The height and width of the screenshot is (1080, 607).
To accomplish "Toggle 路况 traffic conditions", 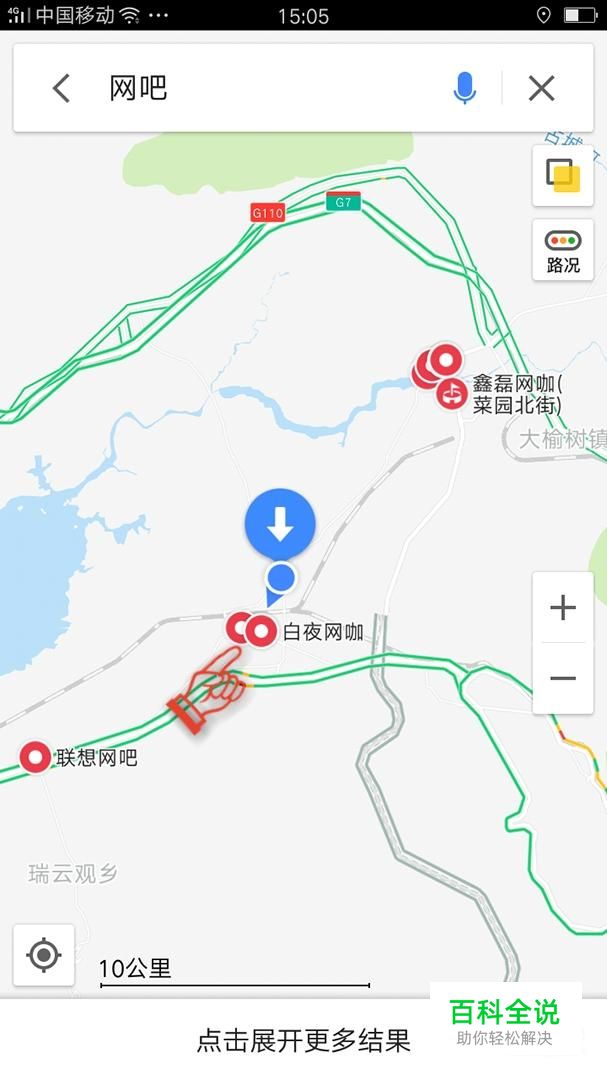I will (x=563, y=250).
